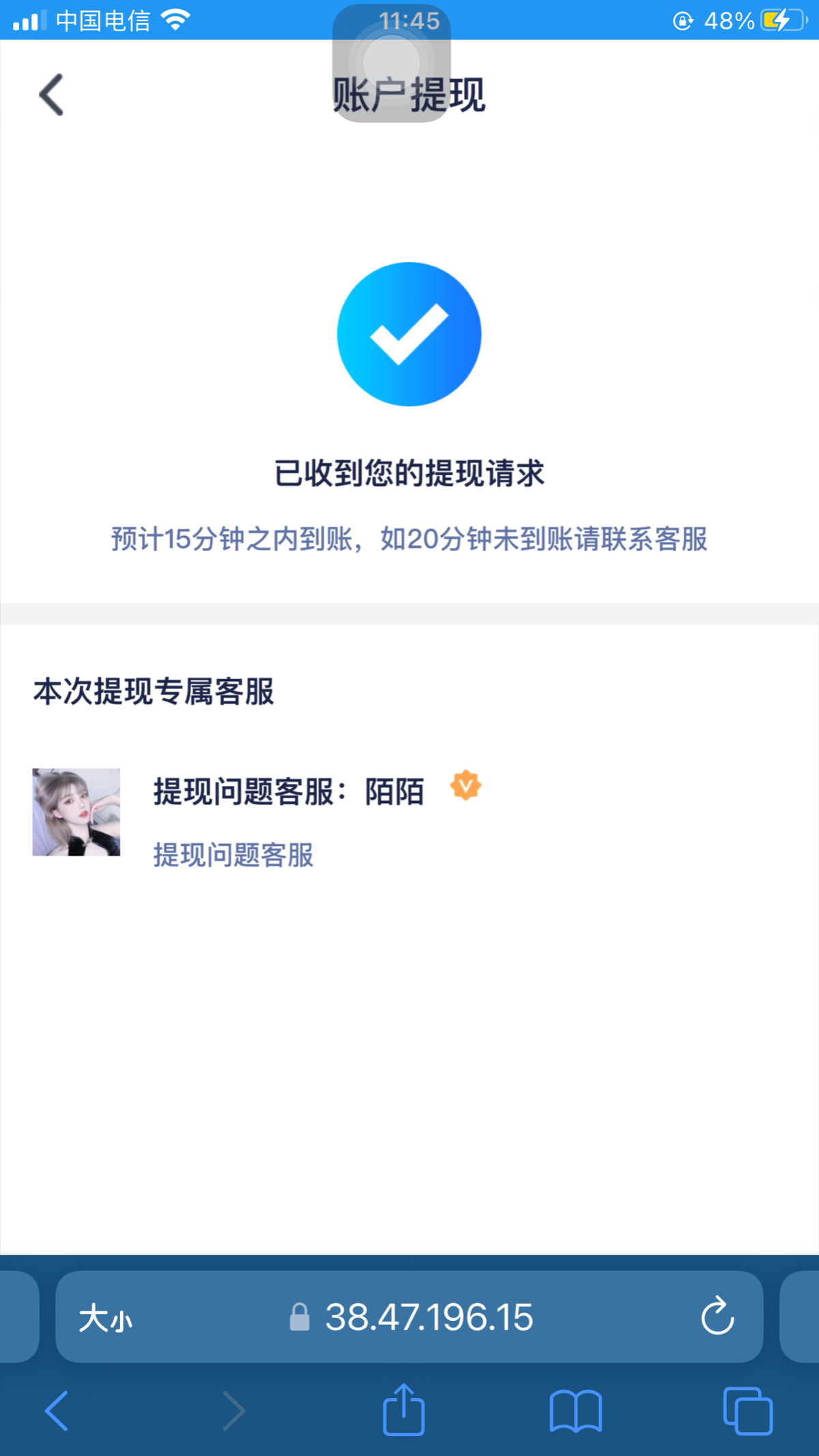Navigate back with Safari's back chevron
The height and width of the screenshot is (1456, 819).
coord(57,1409)
